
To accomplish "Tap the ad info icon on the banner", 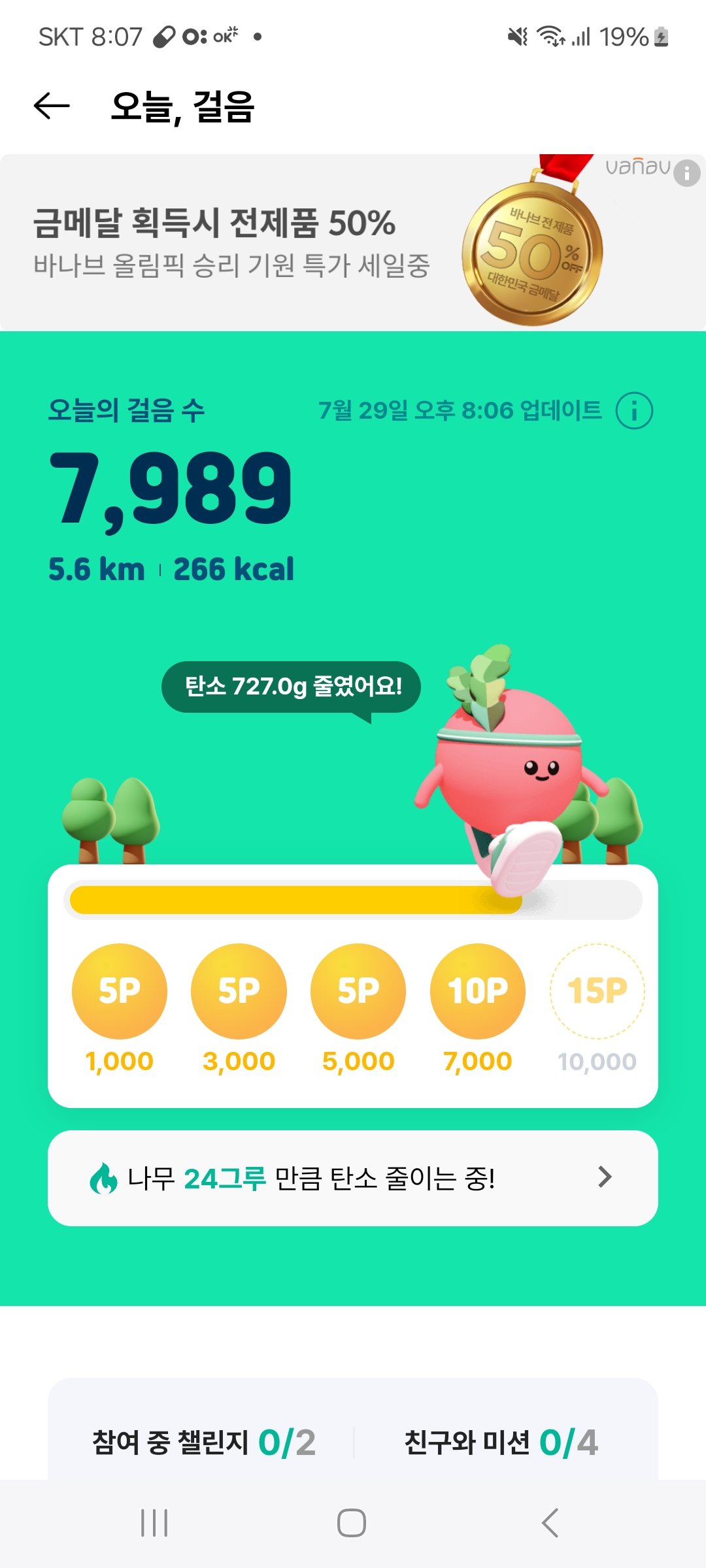I will click(x=686, y=173).
